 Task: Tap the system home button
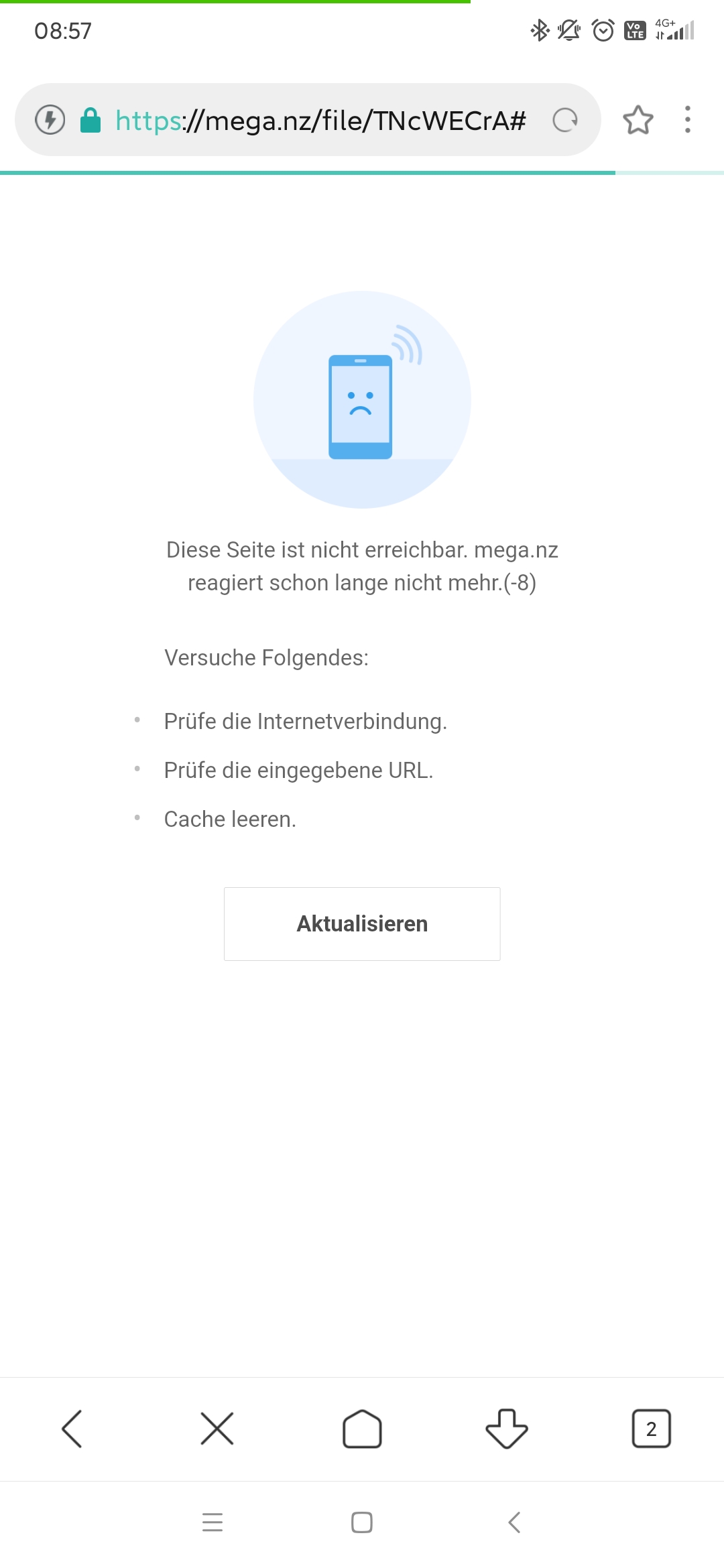click(362, 1522)
